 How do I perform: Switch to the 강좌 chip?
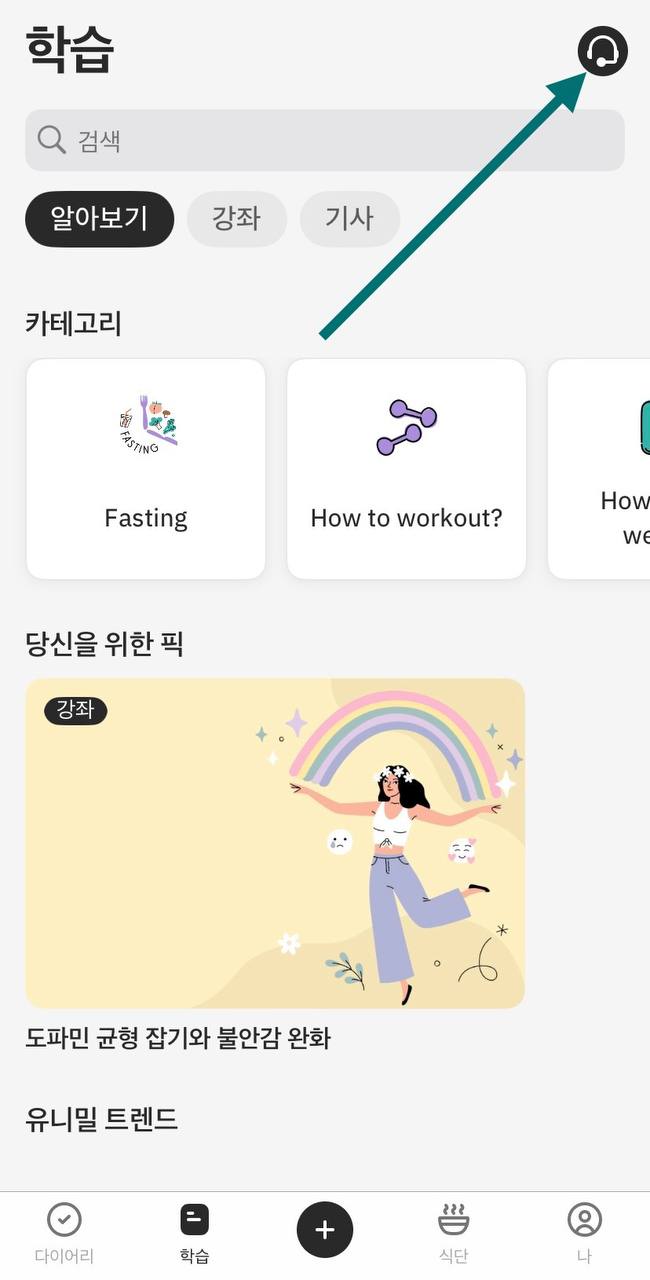[x=237, y=219]
